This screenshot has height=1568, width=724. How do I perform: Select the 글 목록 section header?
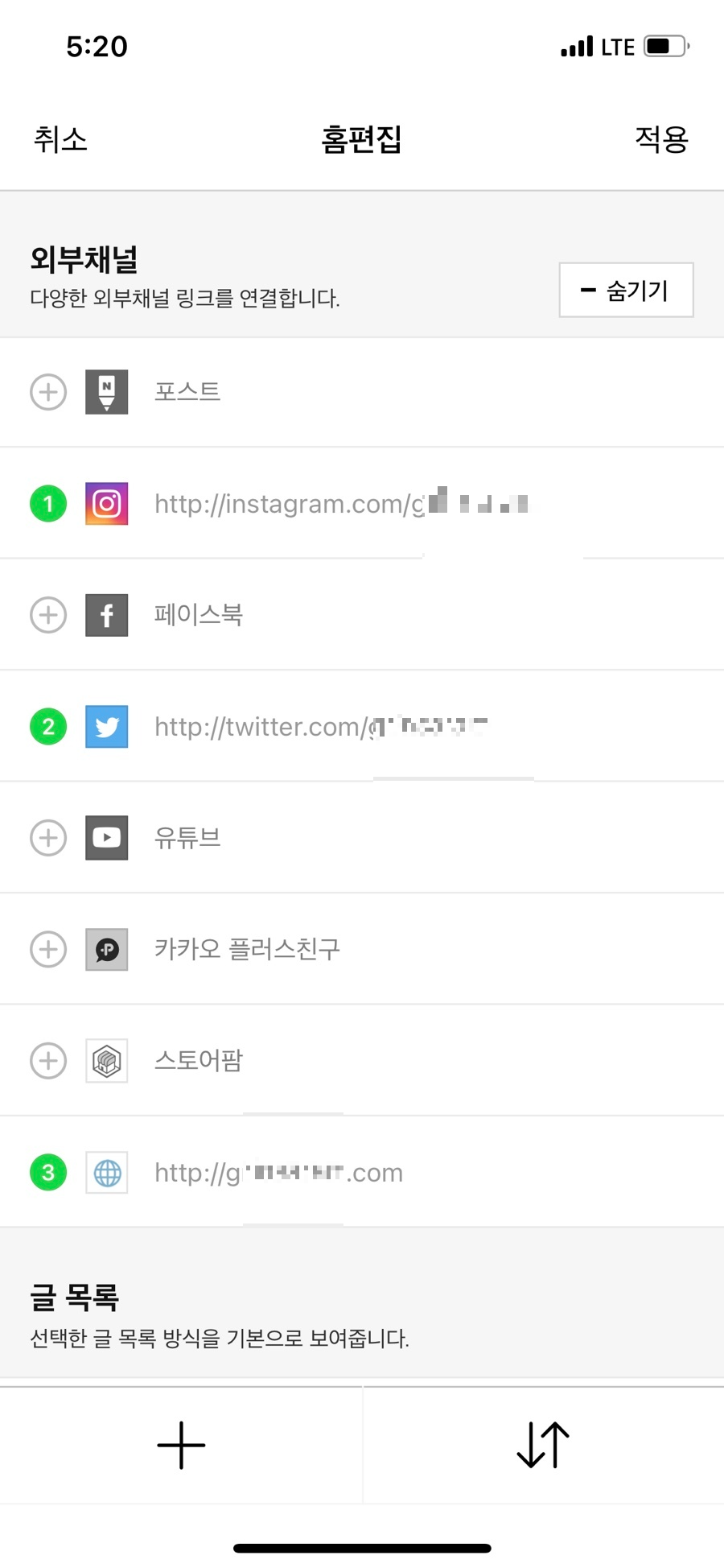75,1294
